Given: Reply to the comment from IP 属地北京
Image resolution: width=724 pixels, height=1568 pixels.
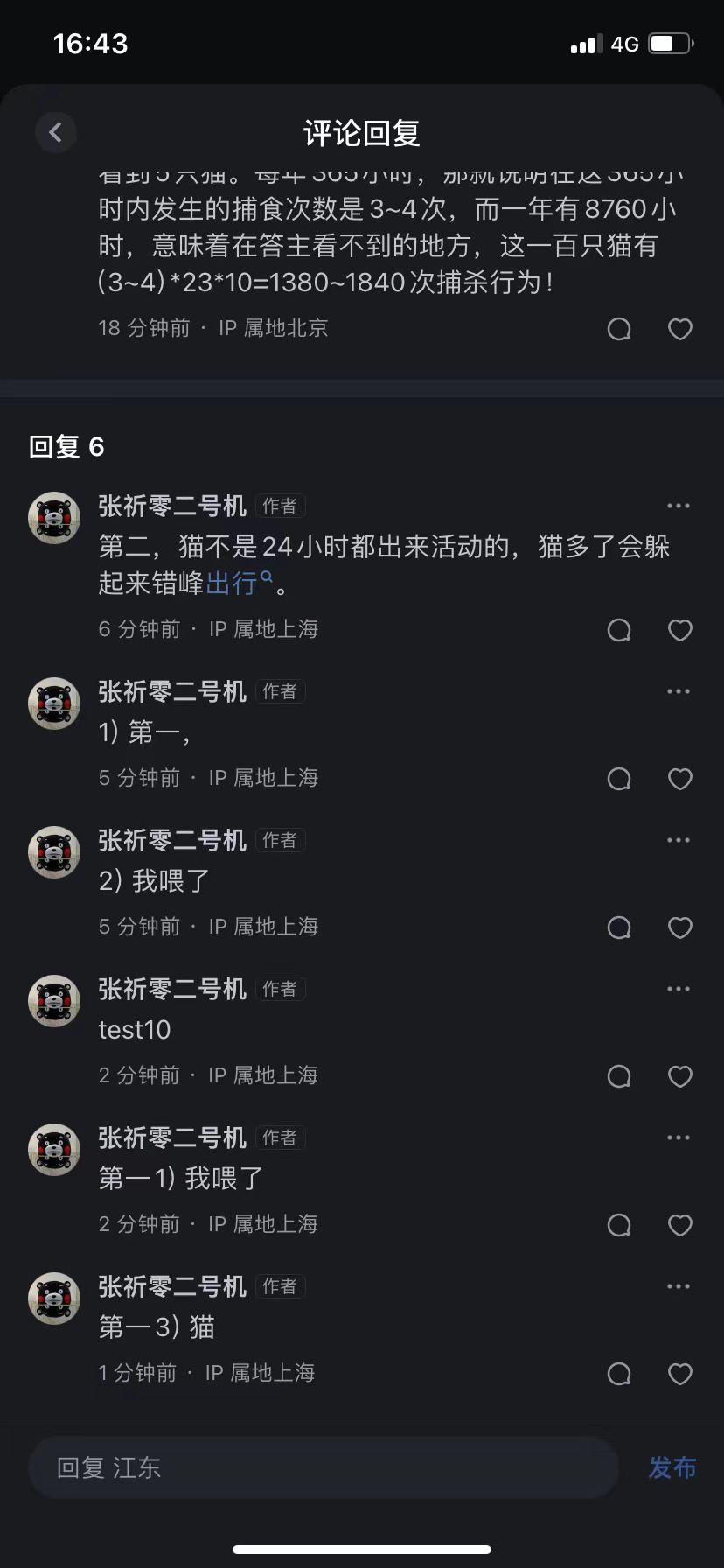Looking at the screenshot, I should [x=619, y=329].
